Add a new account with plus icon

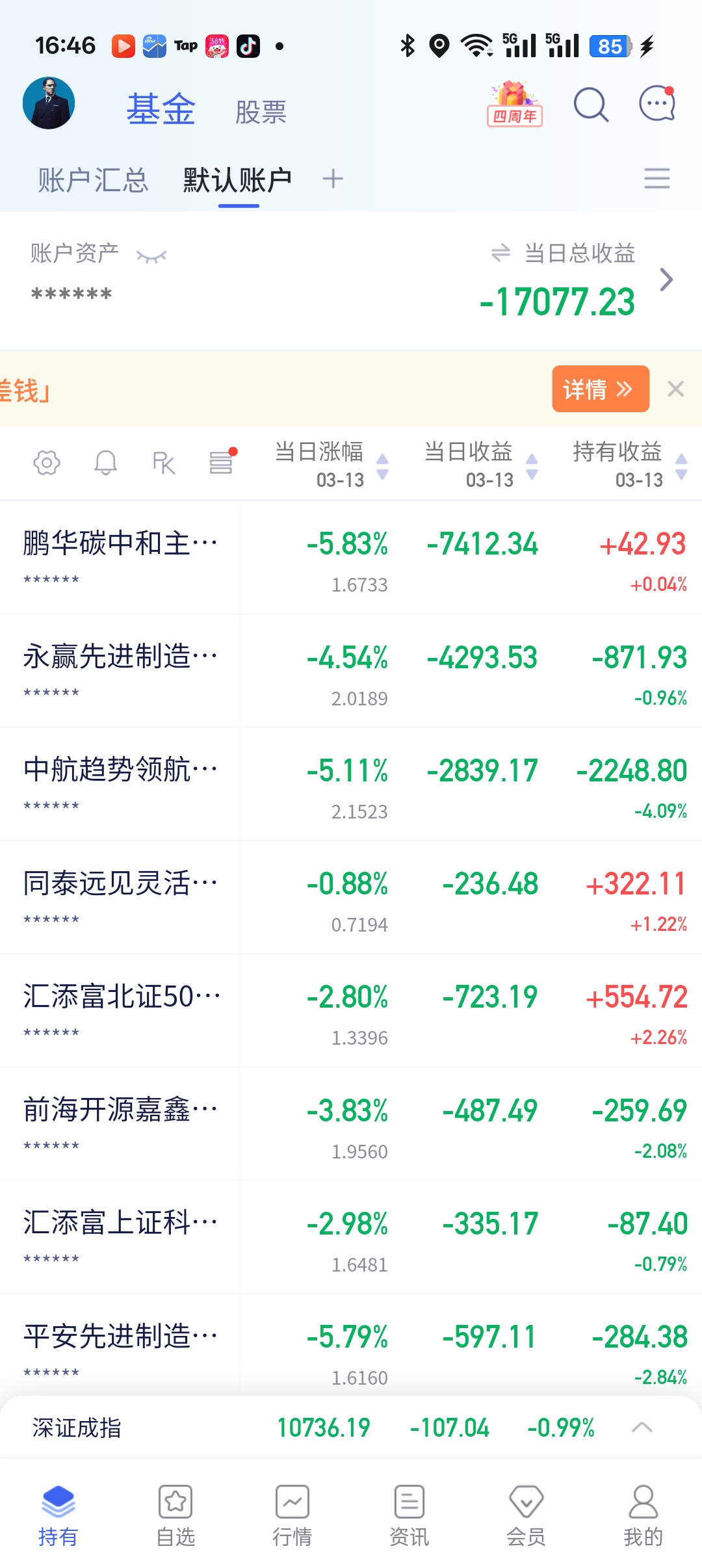coord(333,179)
